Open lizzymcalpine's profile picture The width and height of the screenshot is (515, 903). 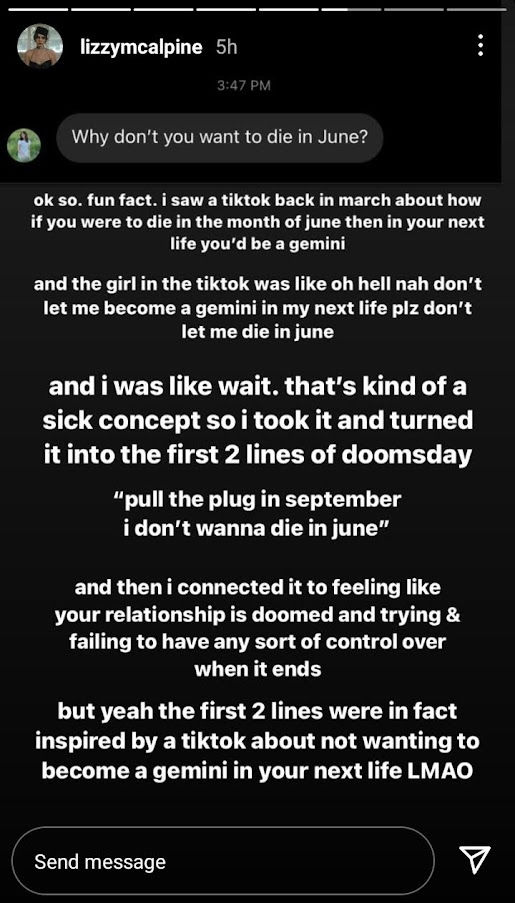40,45
